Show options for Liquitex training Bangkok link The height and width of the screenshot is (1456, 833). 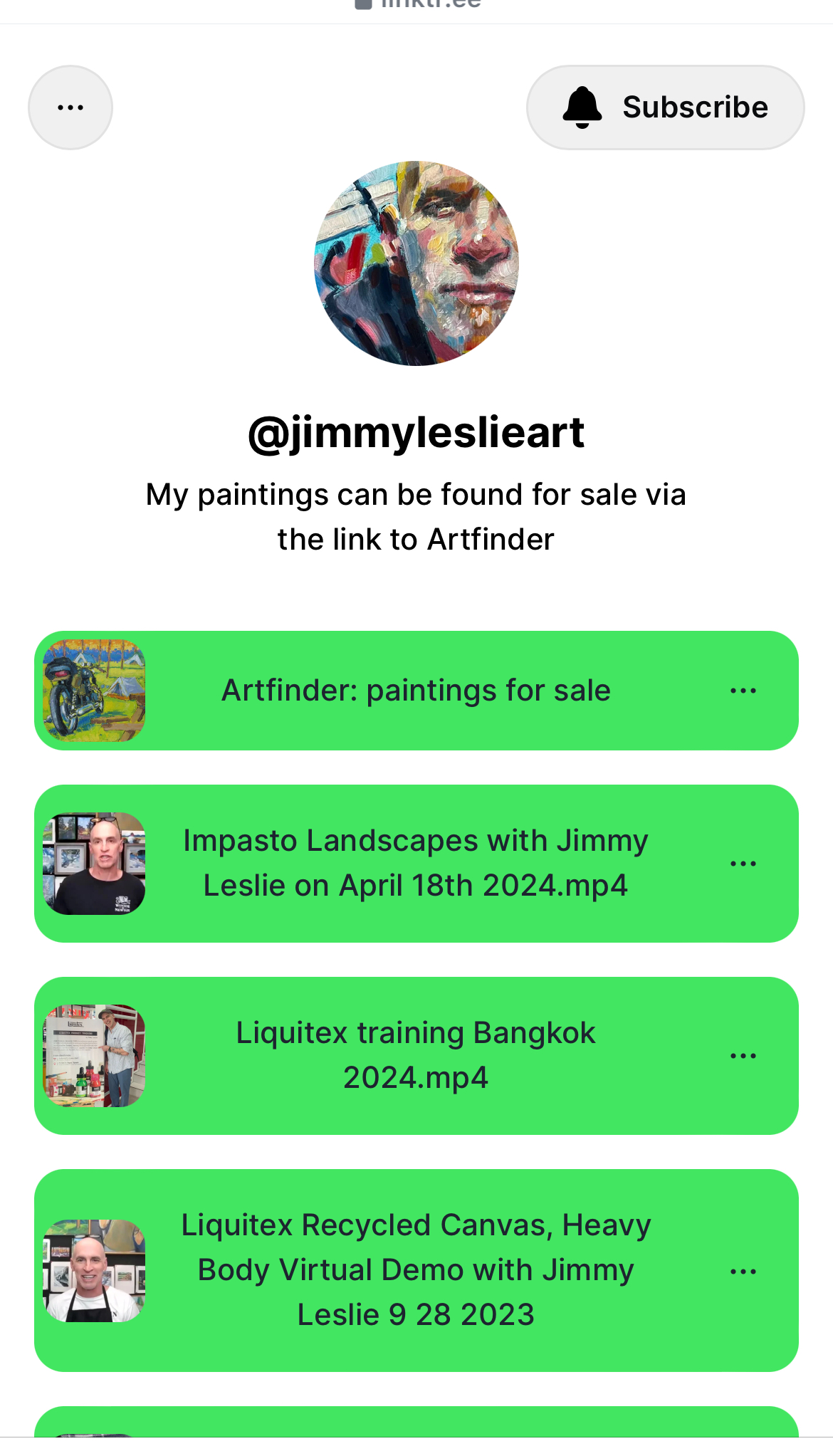(x=743, y=1056)
